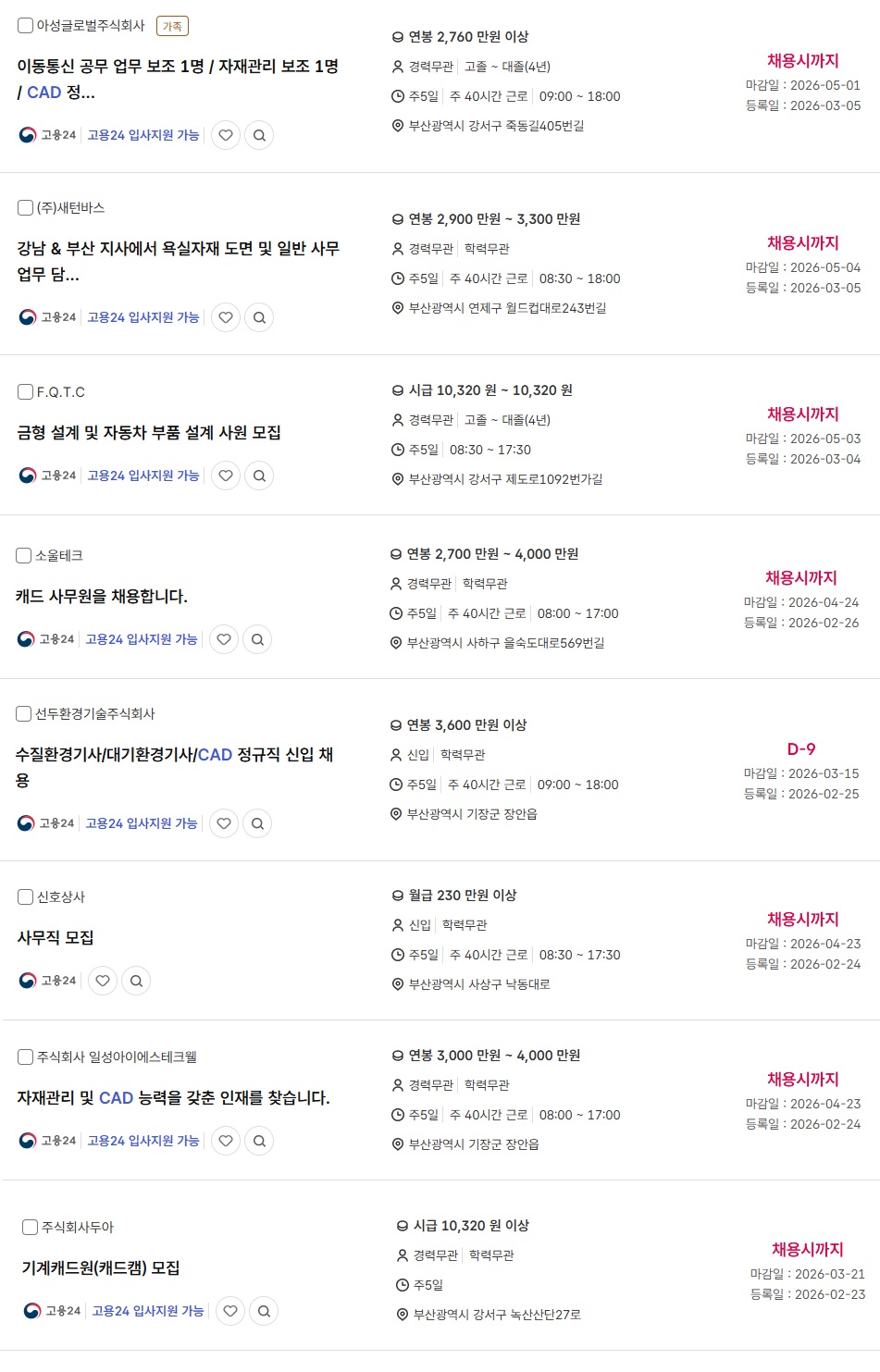Save the 선두환경기술주식회사 job with heart
The width and height of the screenshot is (880, 1372).
click(224, 823)
